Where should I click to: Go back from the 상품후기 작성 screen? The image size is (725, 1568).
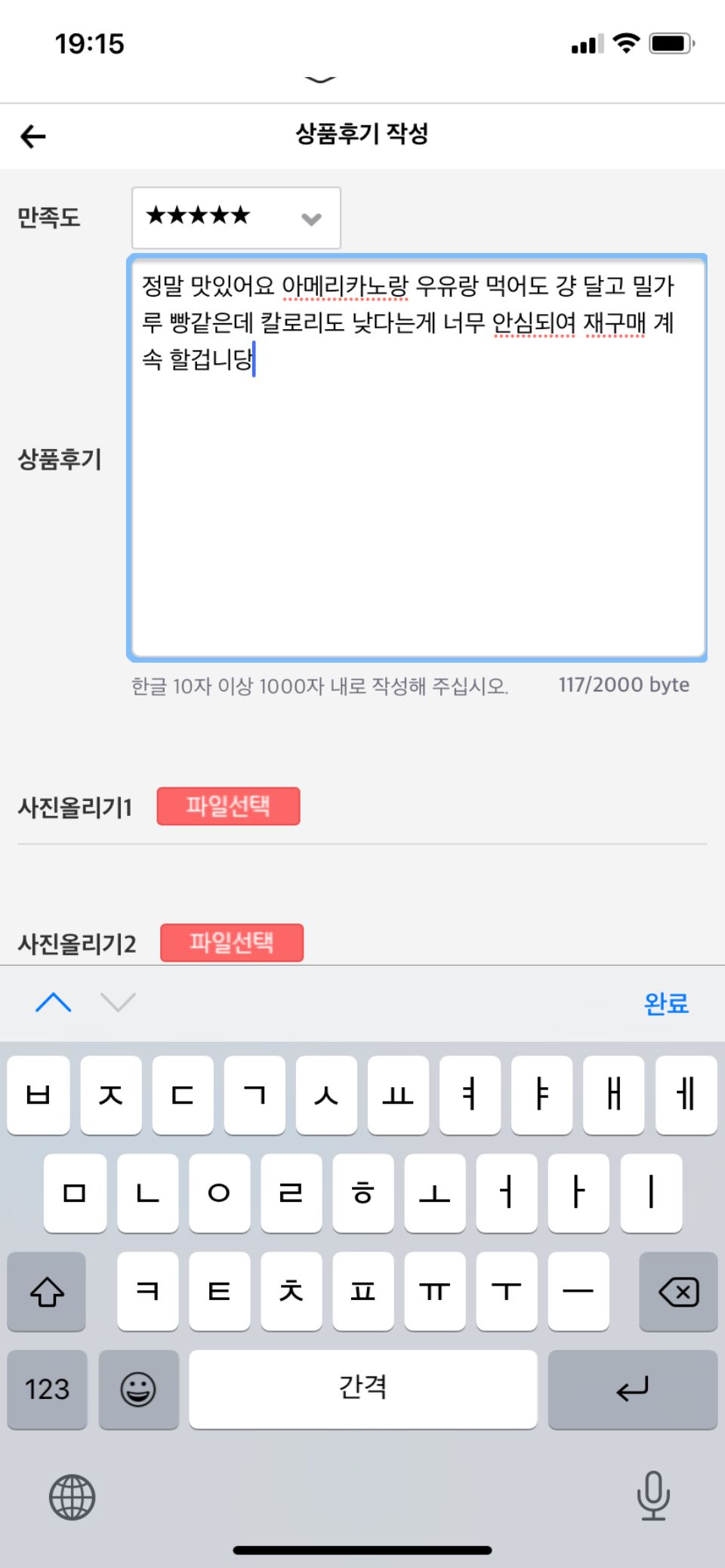pyautogui.click(x=33, y=137)
